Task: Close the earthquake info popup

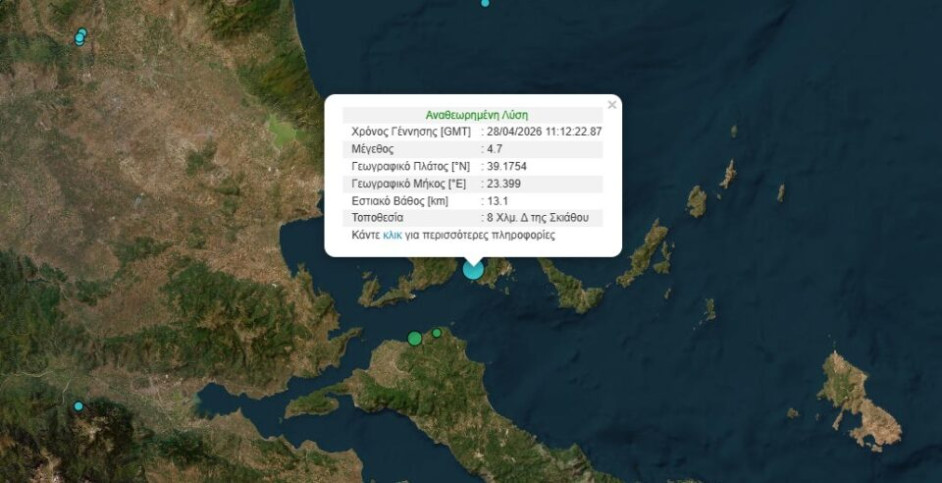Action: [612, 104]
